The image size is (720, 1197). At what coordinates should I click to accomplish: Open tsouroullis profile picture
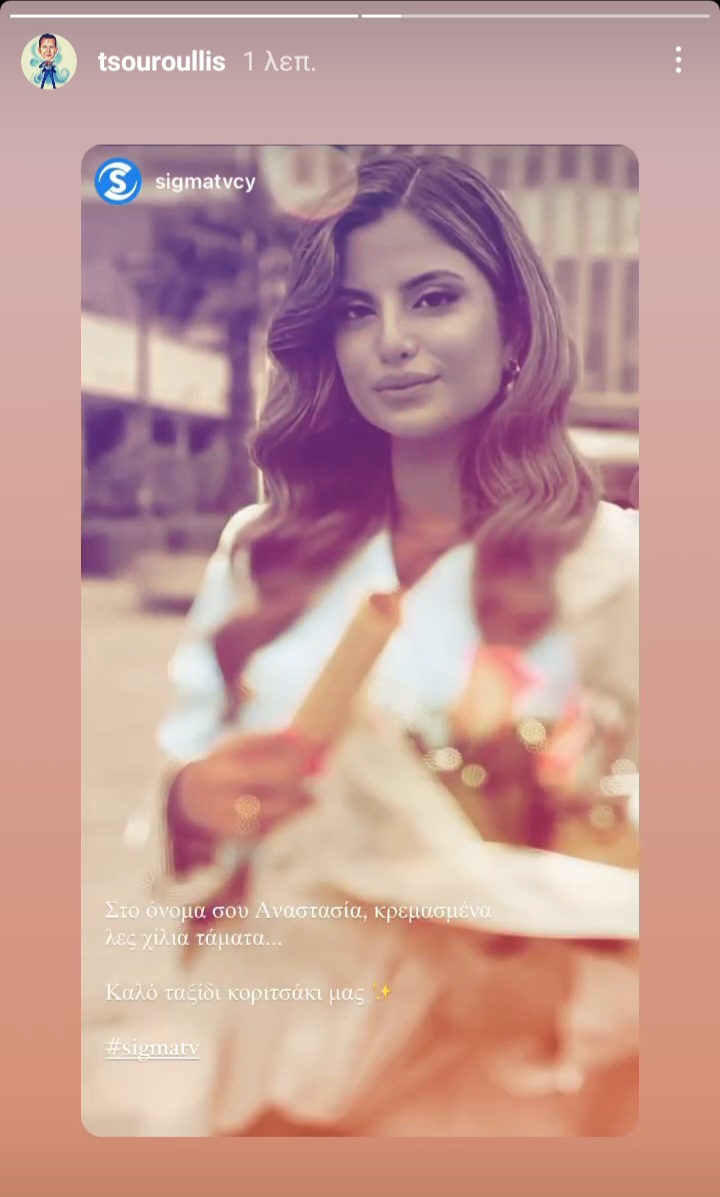tap(48, 61)
